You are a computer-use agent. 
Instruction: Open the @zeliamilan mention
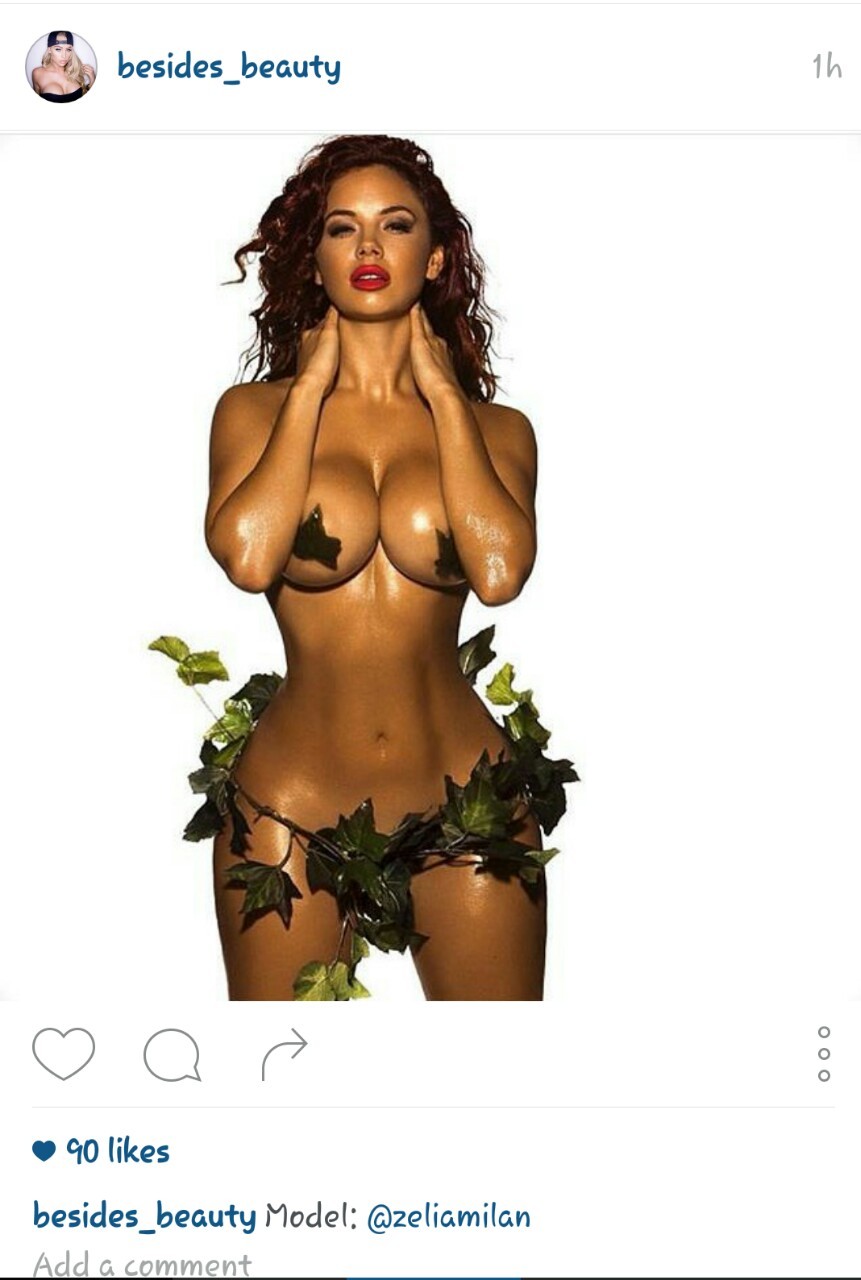pos(448,1216)
